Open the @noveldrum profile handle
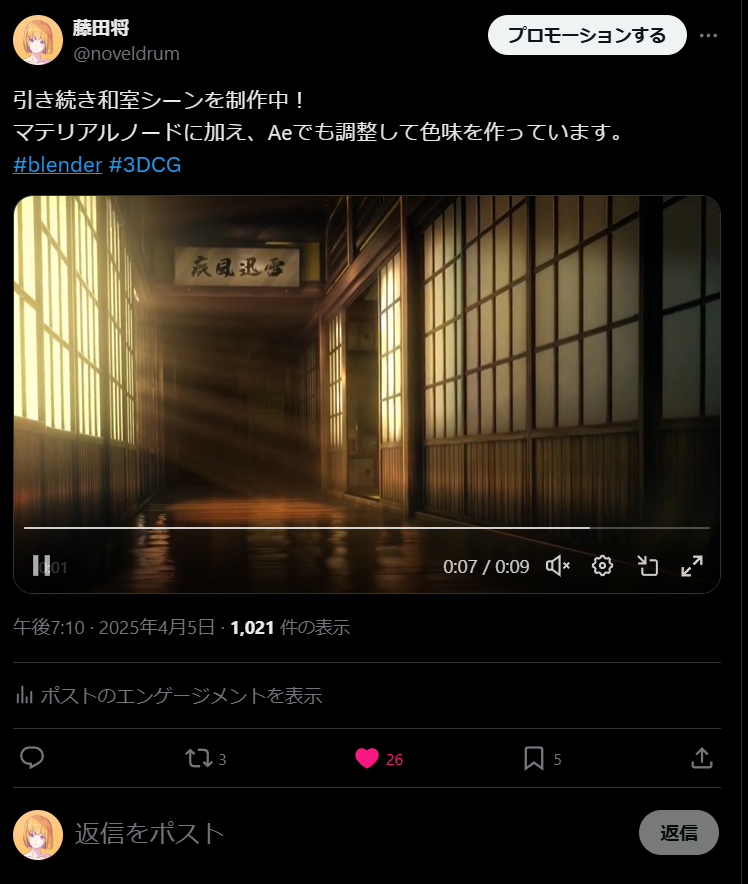 126,53
